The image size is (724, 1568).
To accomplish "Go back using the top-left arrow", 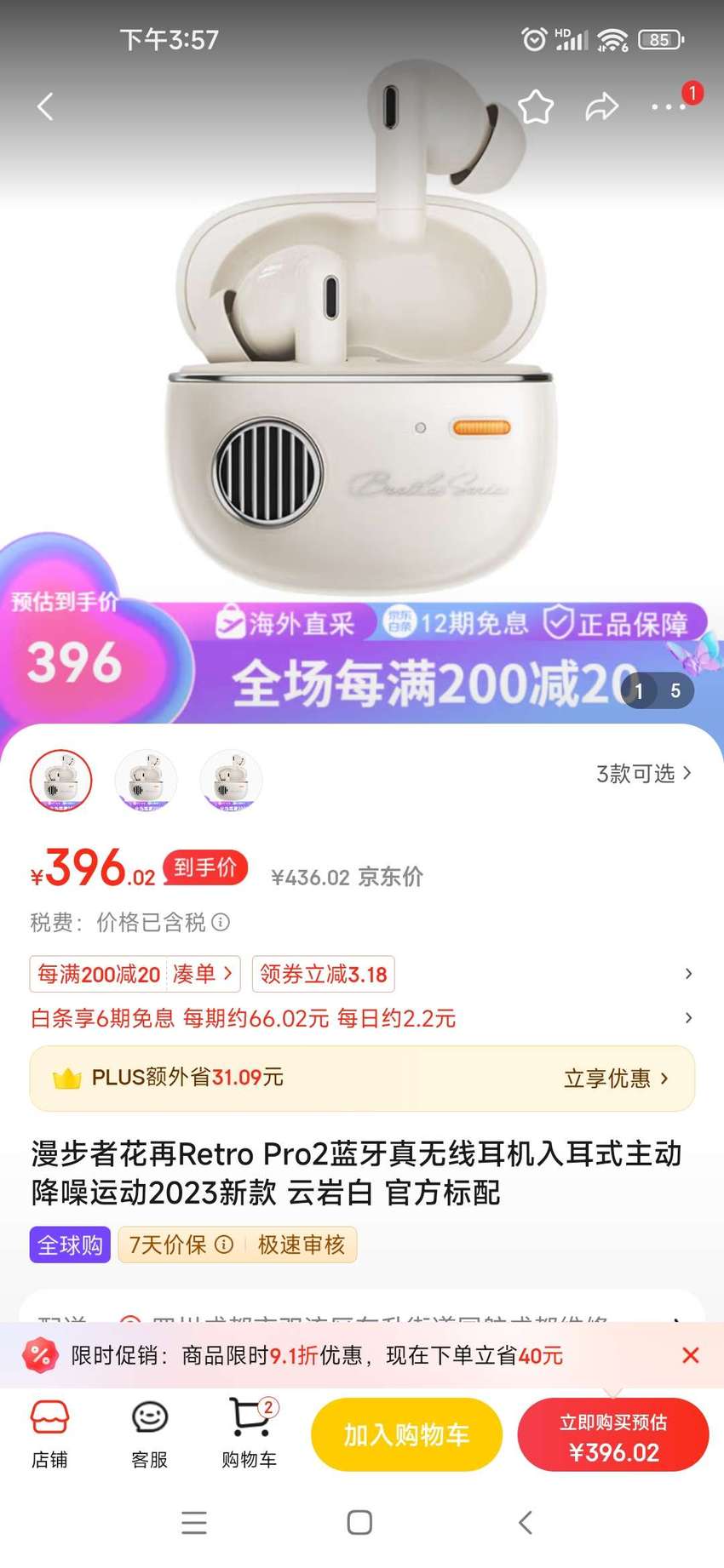I will click(46, 106).
